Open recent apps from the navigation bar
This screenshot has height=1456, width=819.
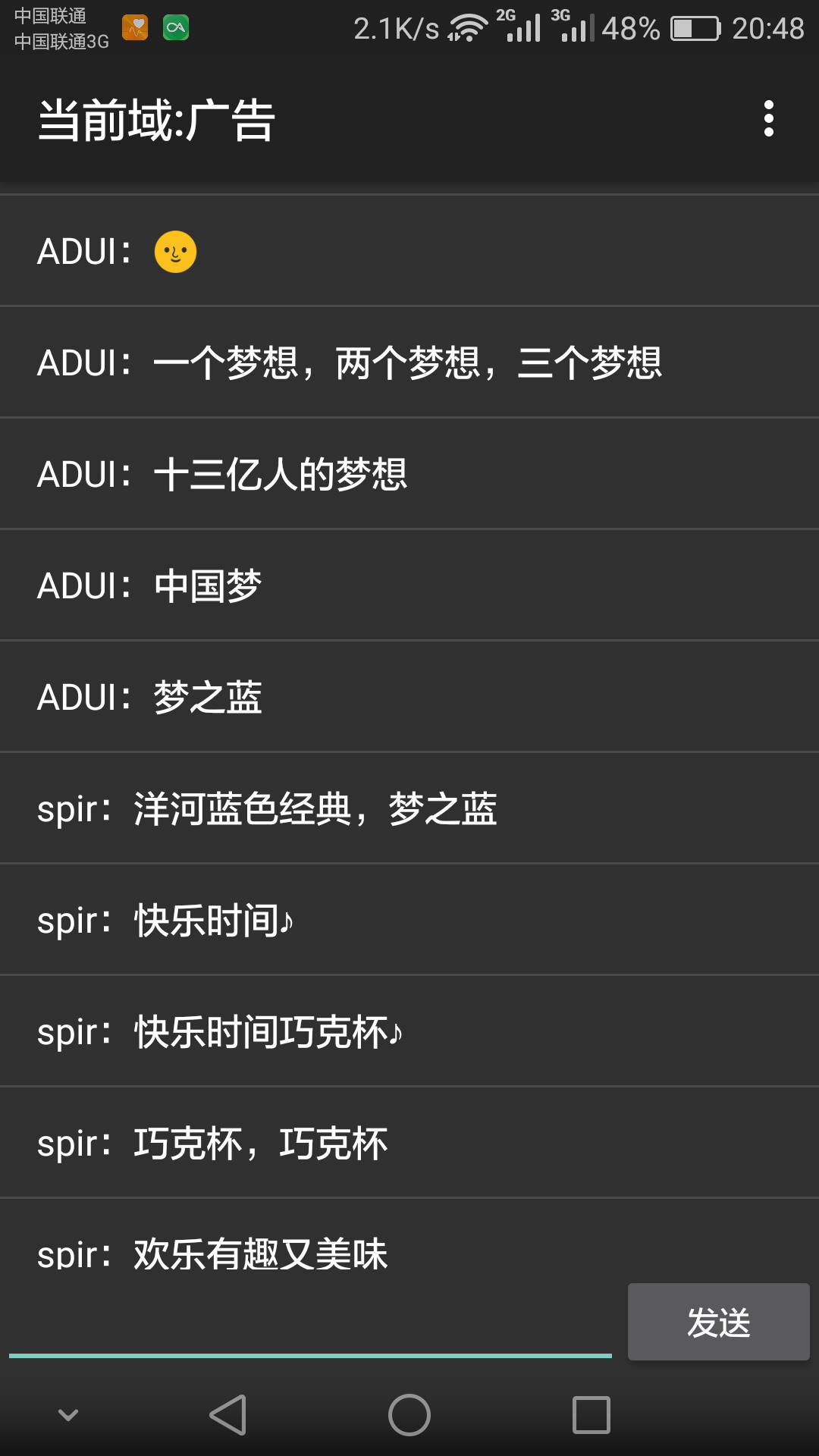[x=591, y=1415]
